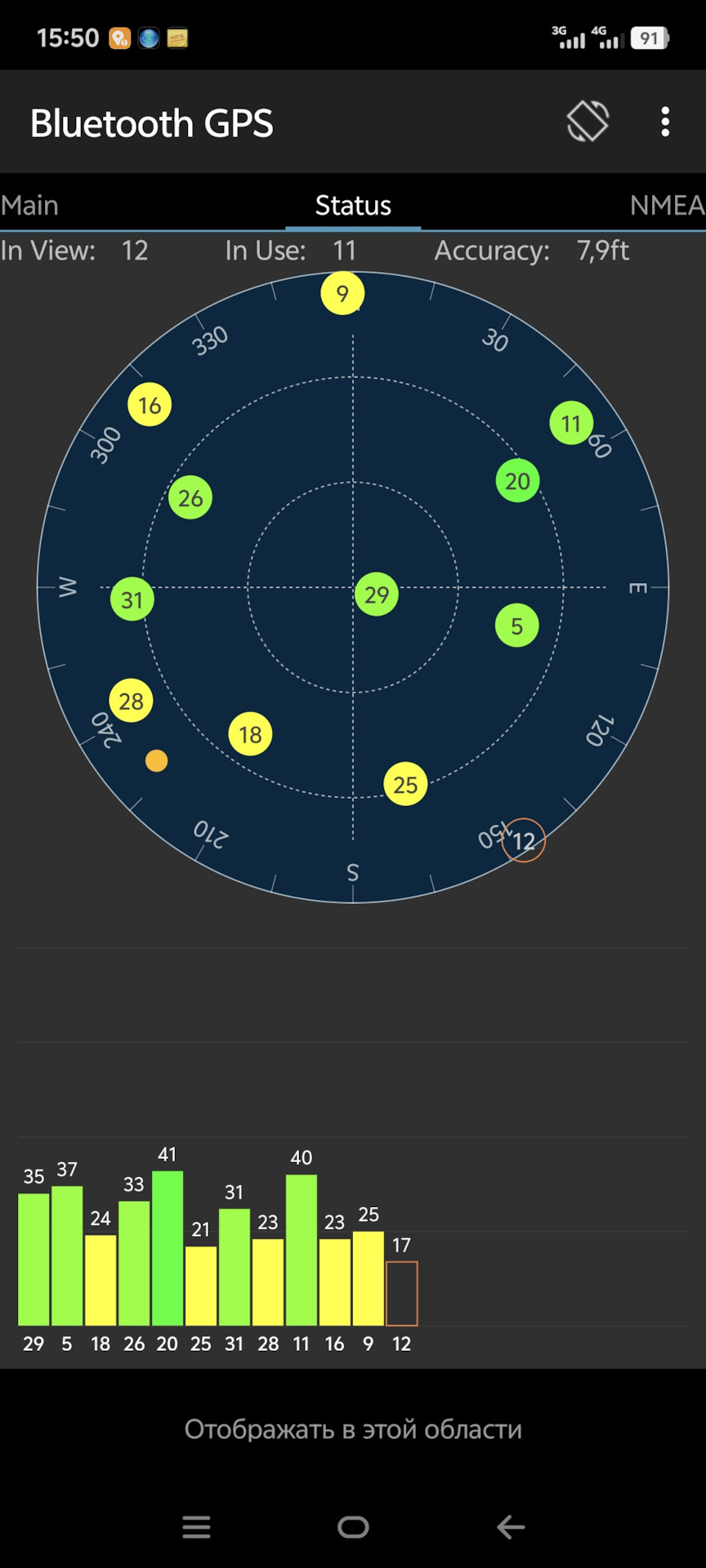Open the Status tab
This screenshot has height=1568, width=706.
352,205
